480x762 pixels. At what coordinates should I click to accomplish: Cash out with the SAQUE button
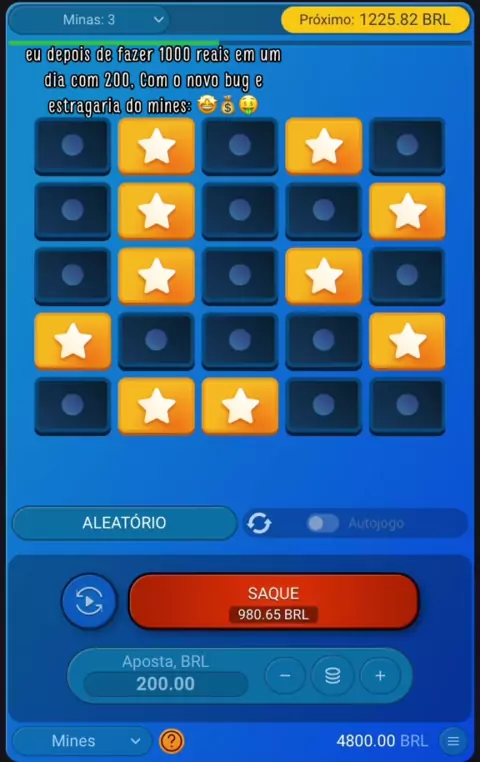pyautogui.click(x=274, y=602)
